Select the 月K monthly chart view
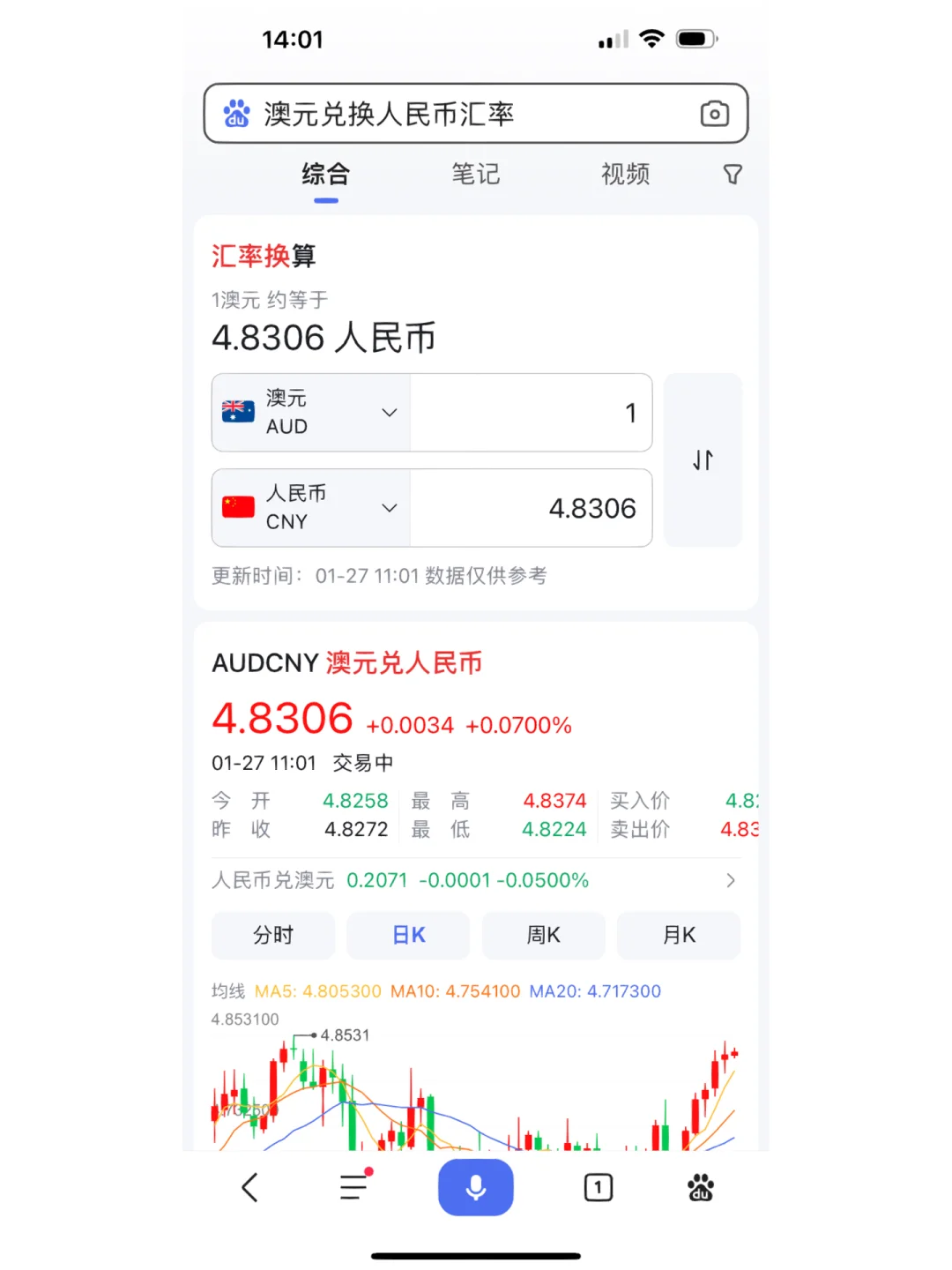The image size is (952, 1270). point(679,935)
